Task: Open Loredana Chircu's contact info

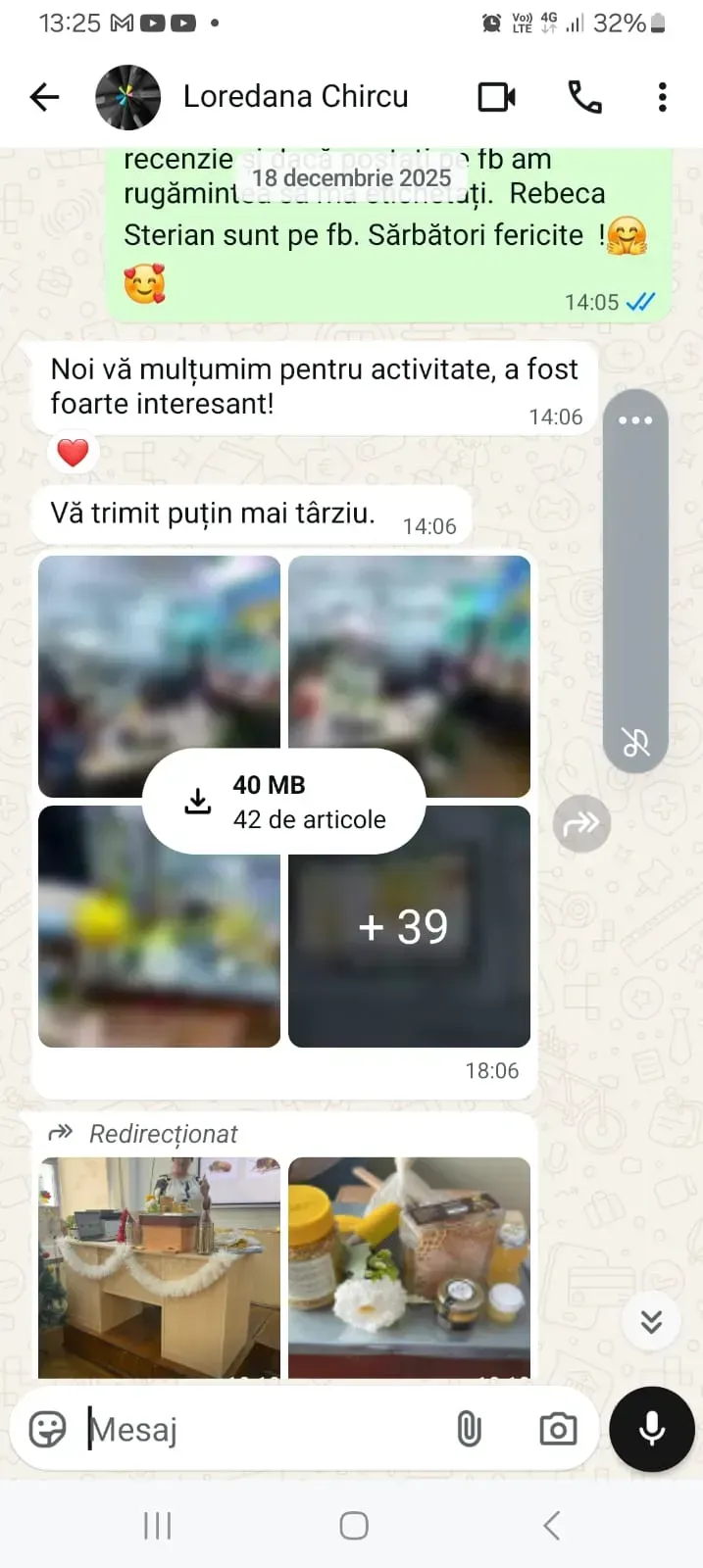Action: point(295,97)
